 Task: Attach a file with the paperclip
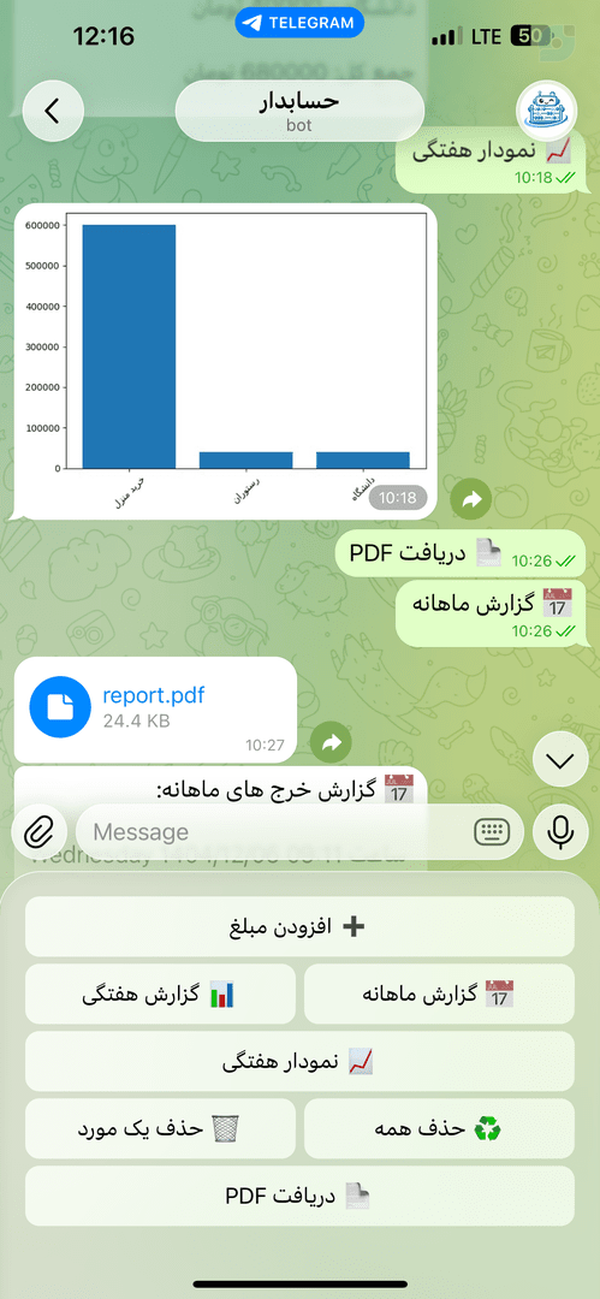point(39,831)
